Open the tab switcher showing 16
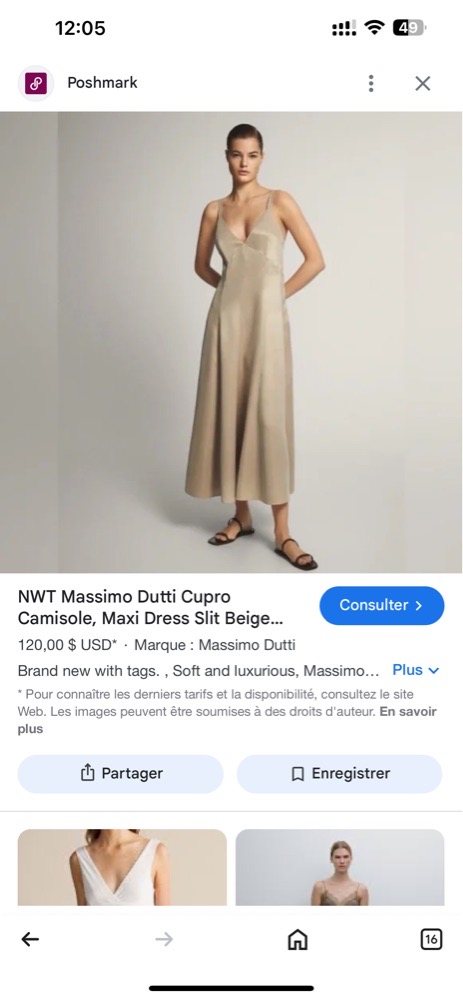Screen dimensions: 463x1000 click(x=431, y=939)
